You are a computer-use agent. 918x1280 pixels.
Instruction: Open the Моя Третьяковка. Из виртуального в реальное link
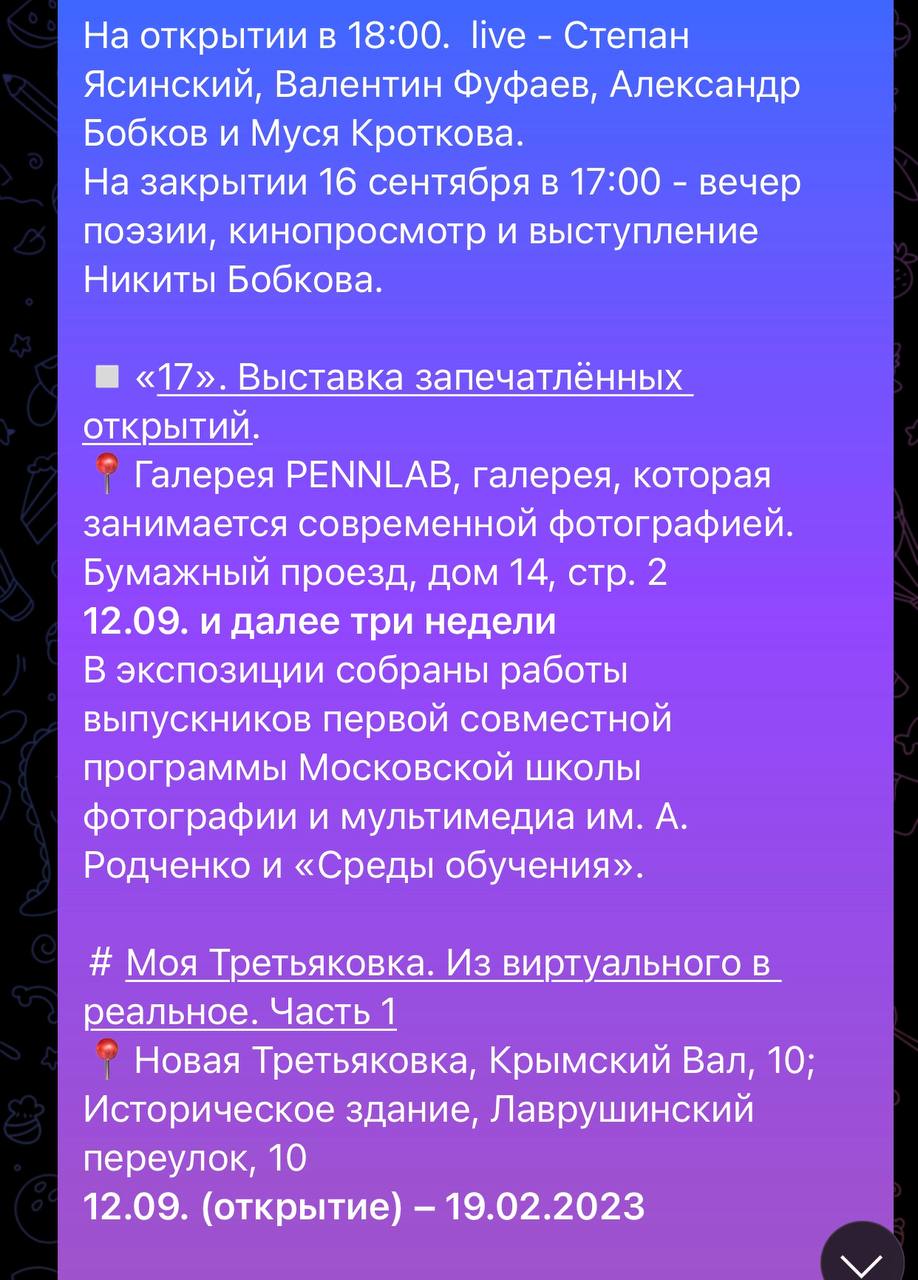point(452,964)
